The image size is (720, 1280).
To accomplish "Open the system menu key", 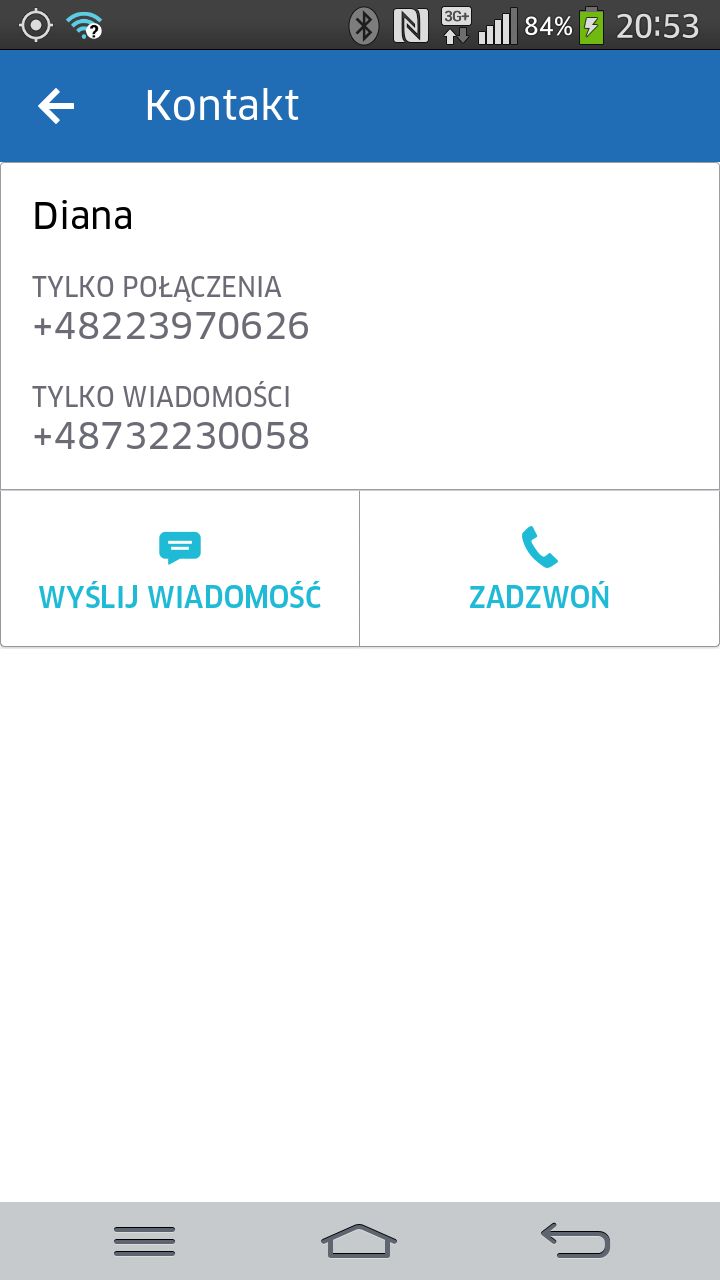I will click(x=144, y=1240).
